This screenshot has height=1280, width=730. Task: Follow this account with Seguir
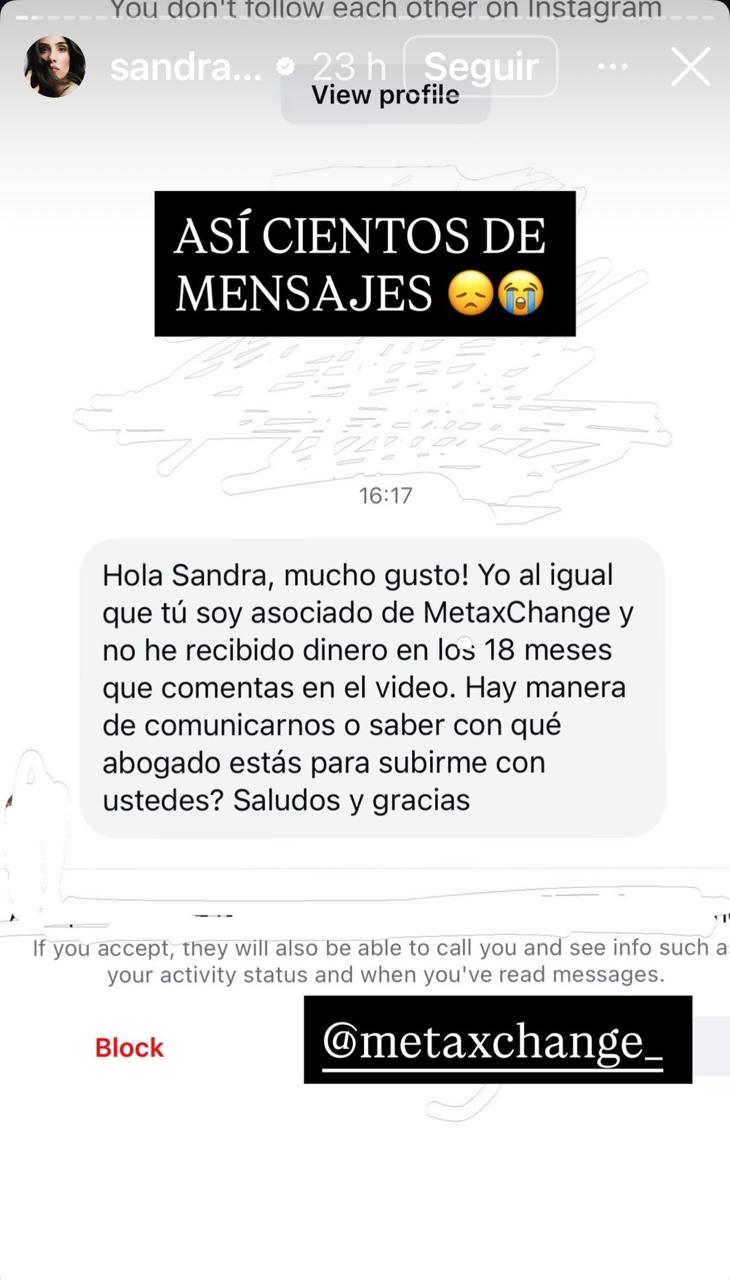pos(481,67)
